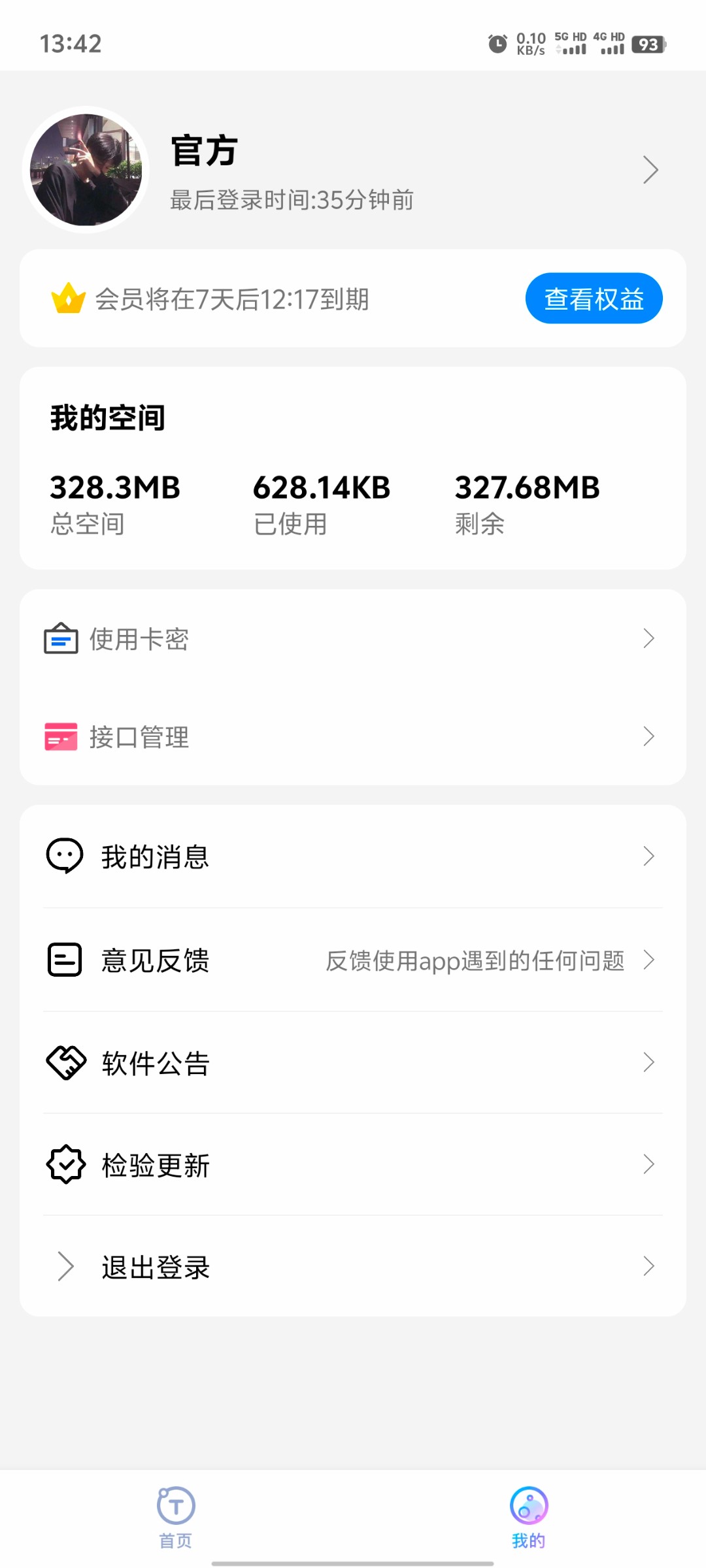This screenshot has width=706, height=1568.
Task: Open 使用卡密 to redeem a card key
Action: tap(353, 639)
